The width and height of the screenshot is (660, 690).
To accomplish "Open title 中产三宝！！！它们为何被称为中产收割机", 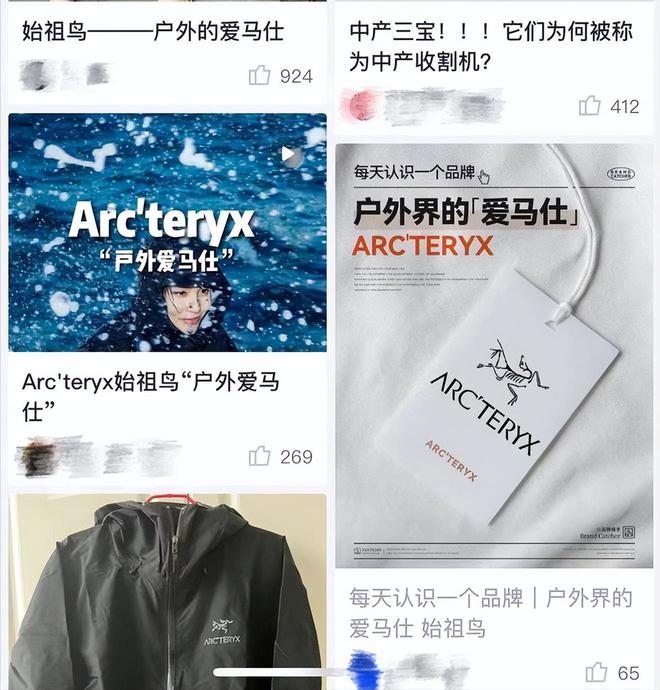I will point(491,47).
